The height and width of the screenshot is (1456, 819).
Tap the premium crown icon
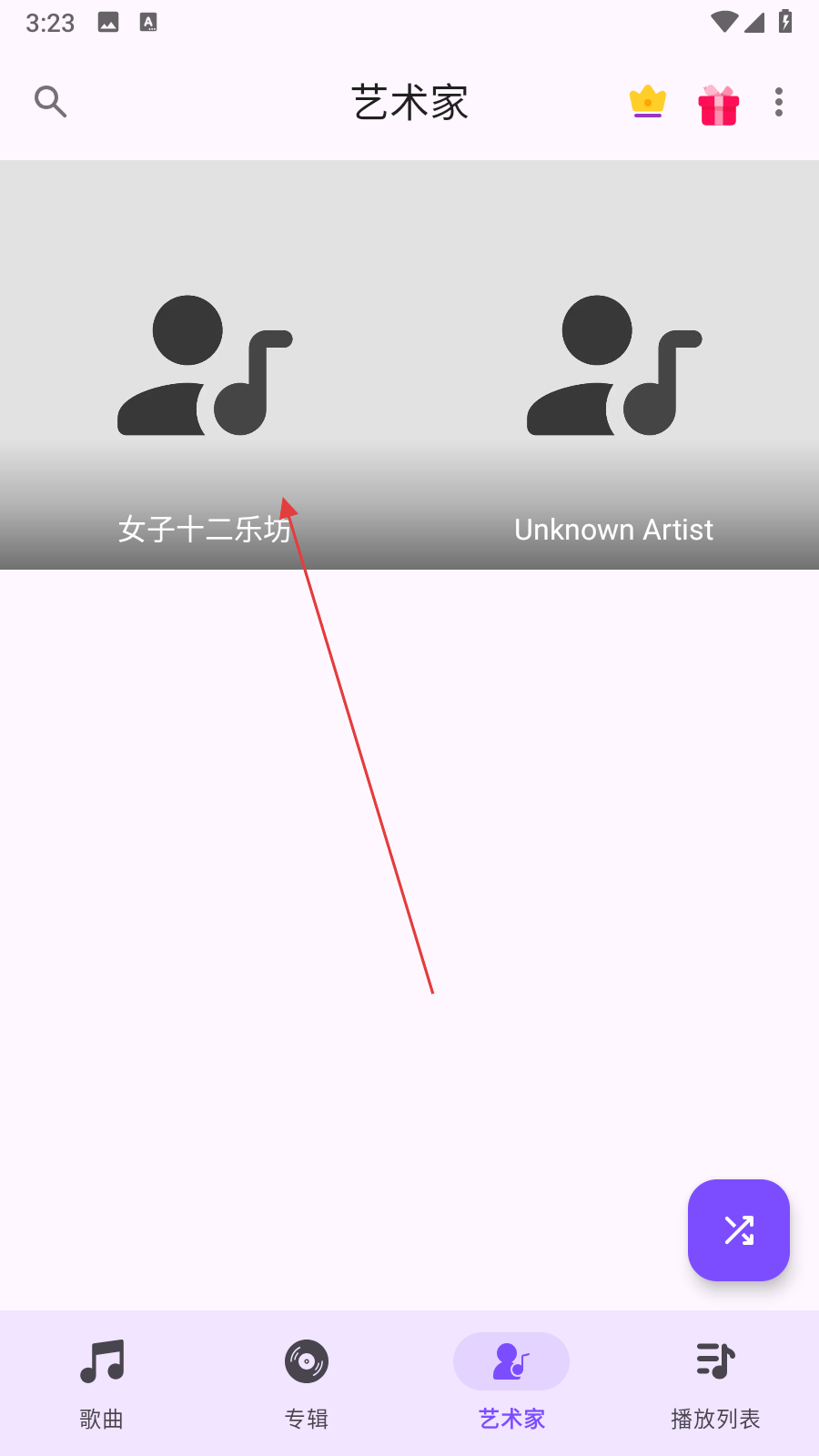(x=648, y=102)
